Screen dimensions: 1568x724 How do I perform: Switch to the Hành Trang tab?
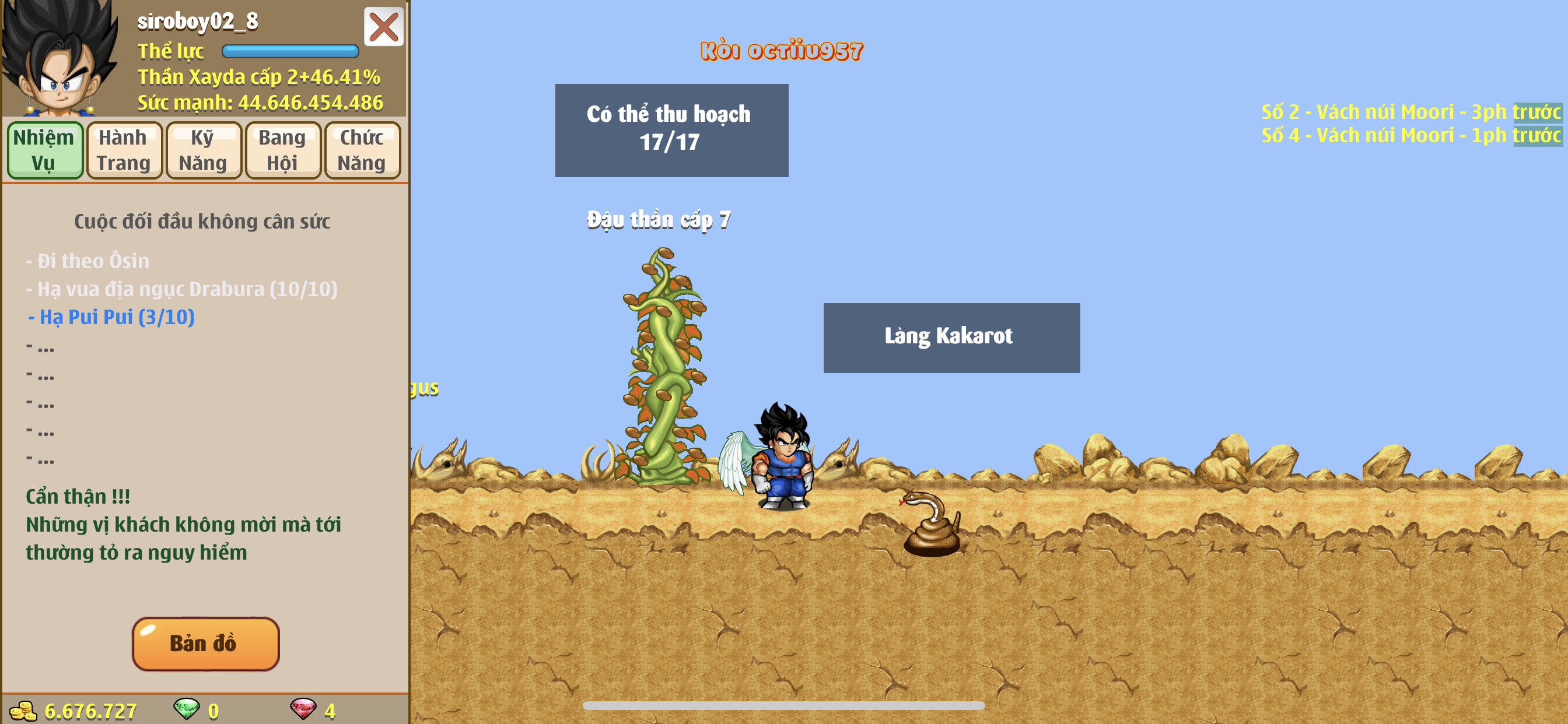click(x=124, y=150)
